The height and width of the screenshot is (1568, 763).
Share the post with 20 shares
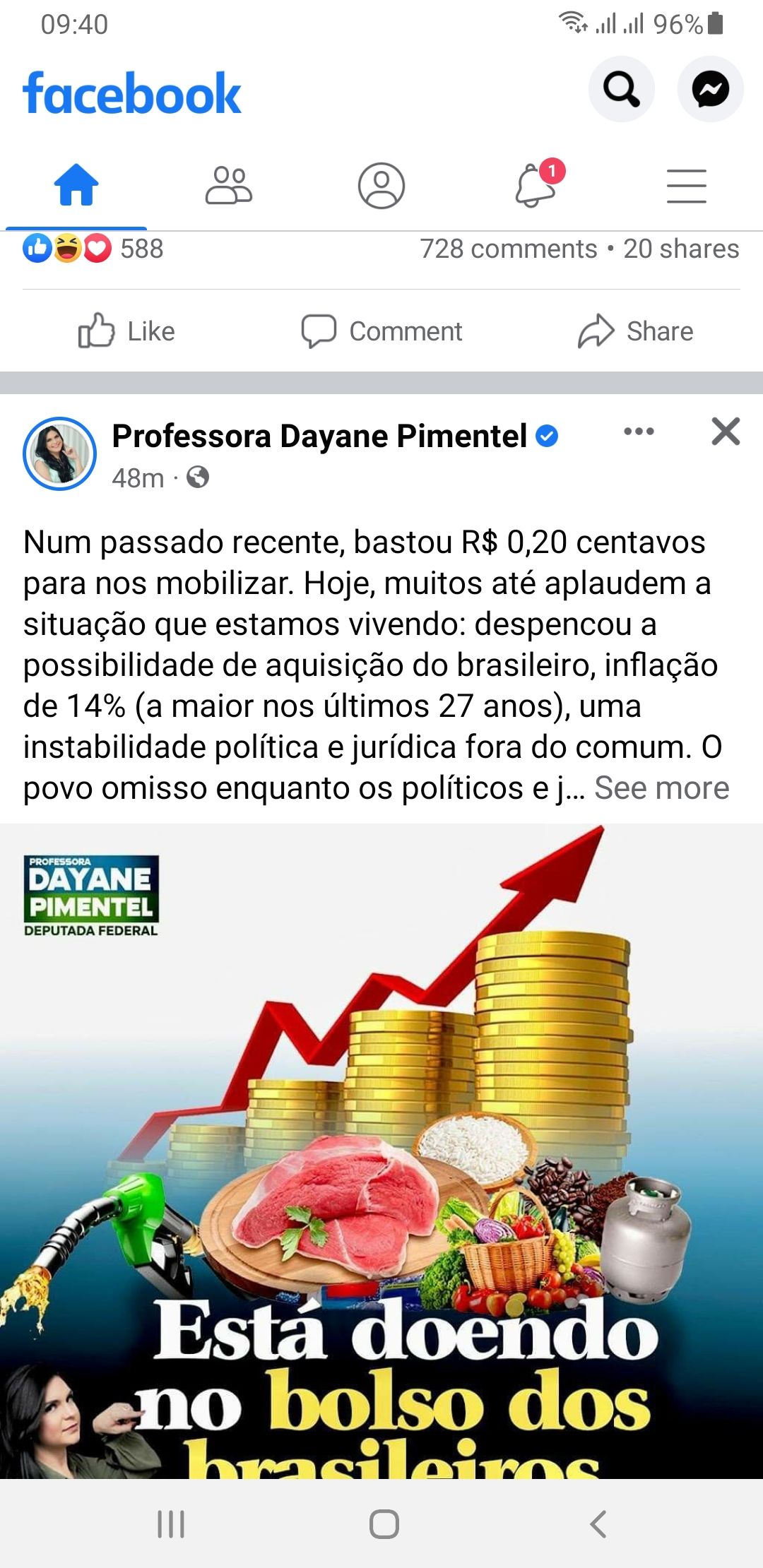(635, 331)
